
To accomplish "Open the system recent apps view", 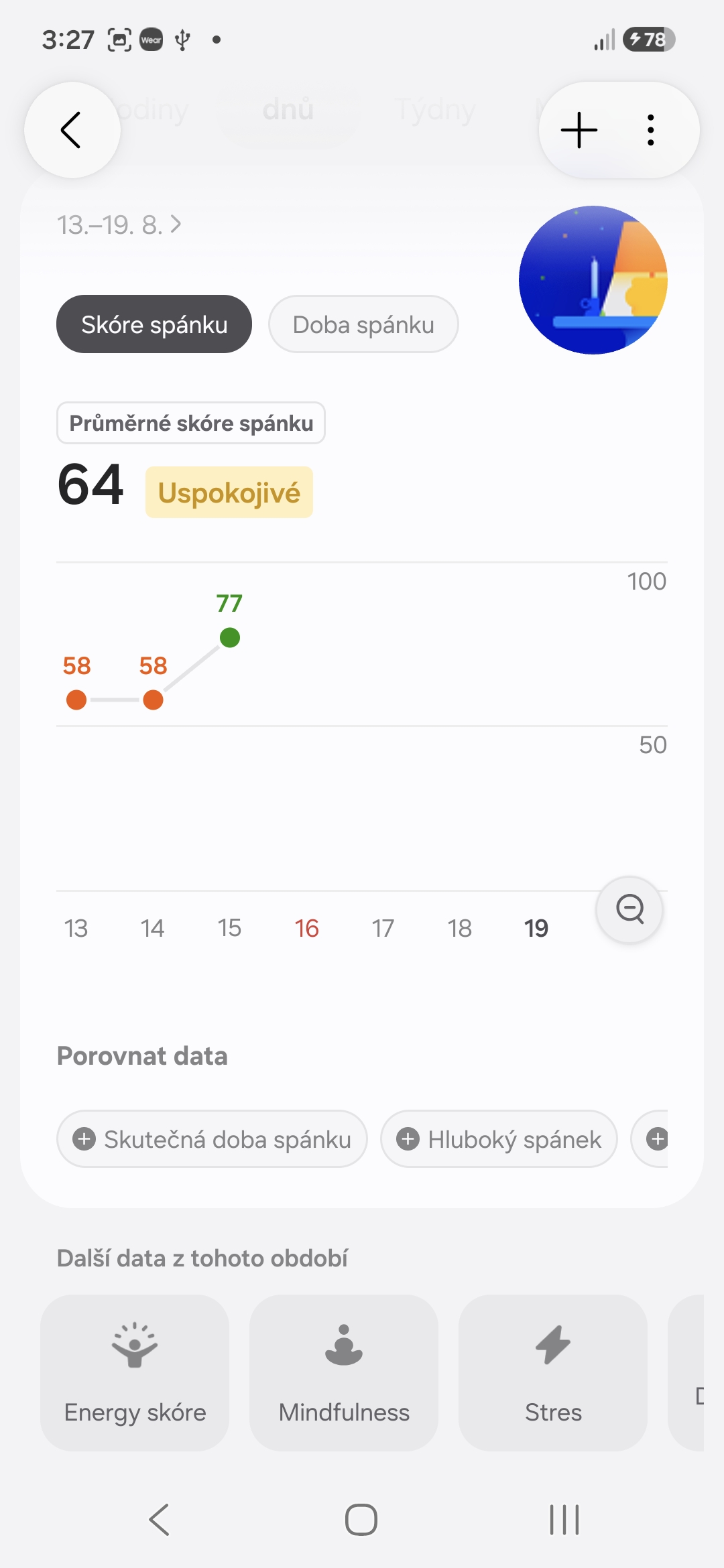I will tap(564, 1519).
